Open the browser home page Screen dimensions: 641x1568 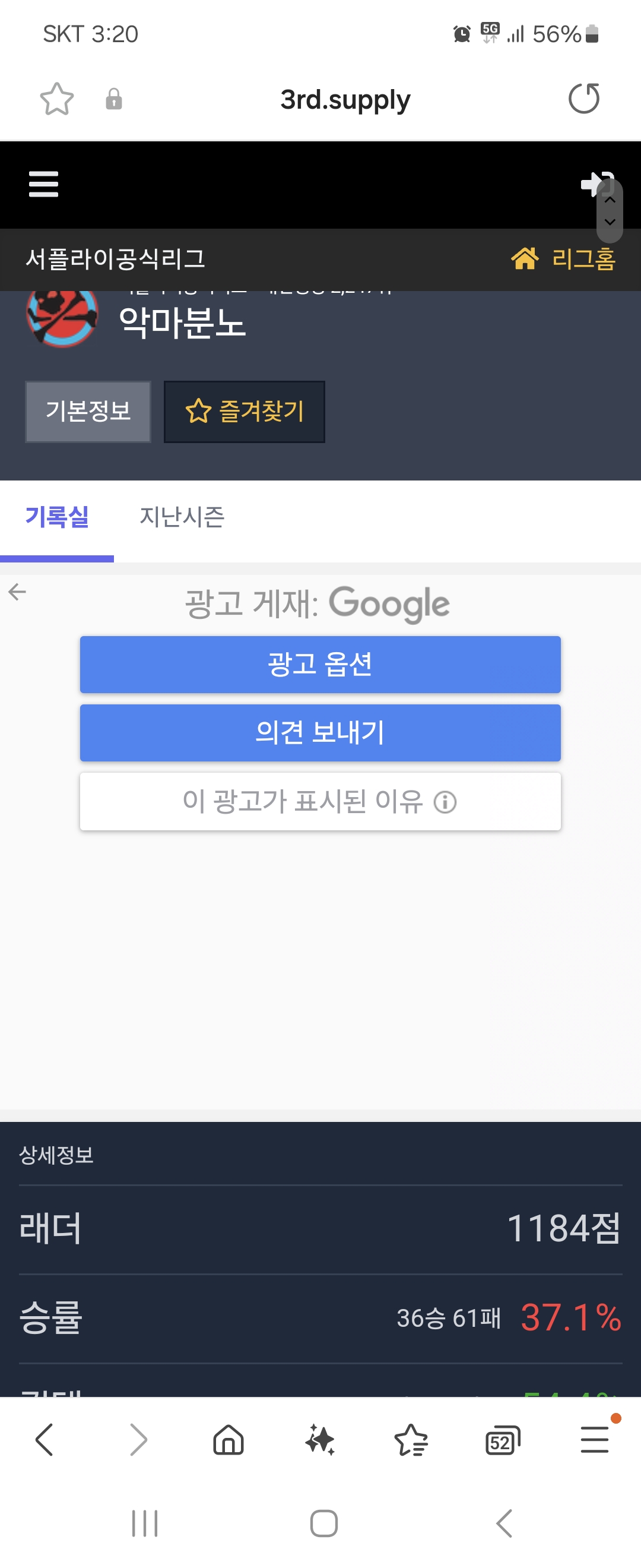(229, 1440)
